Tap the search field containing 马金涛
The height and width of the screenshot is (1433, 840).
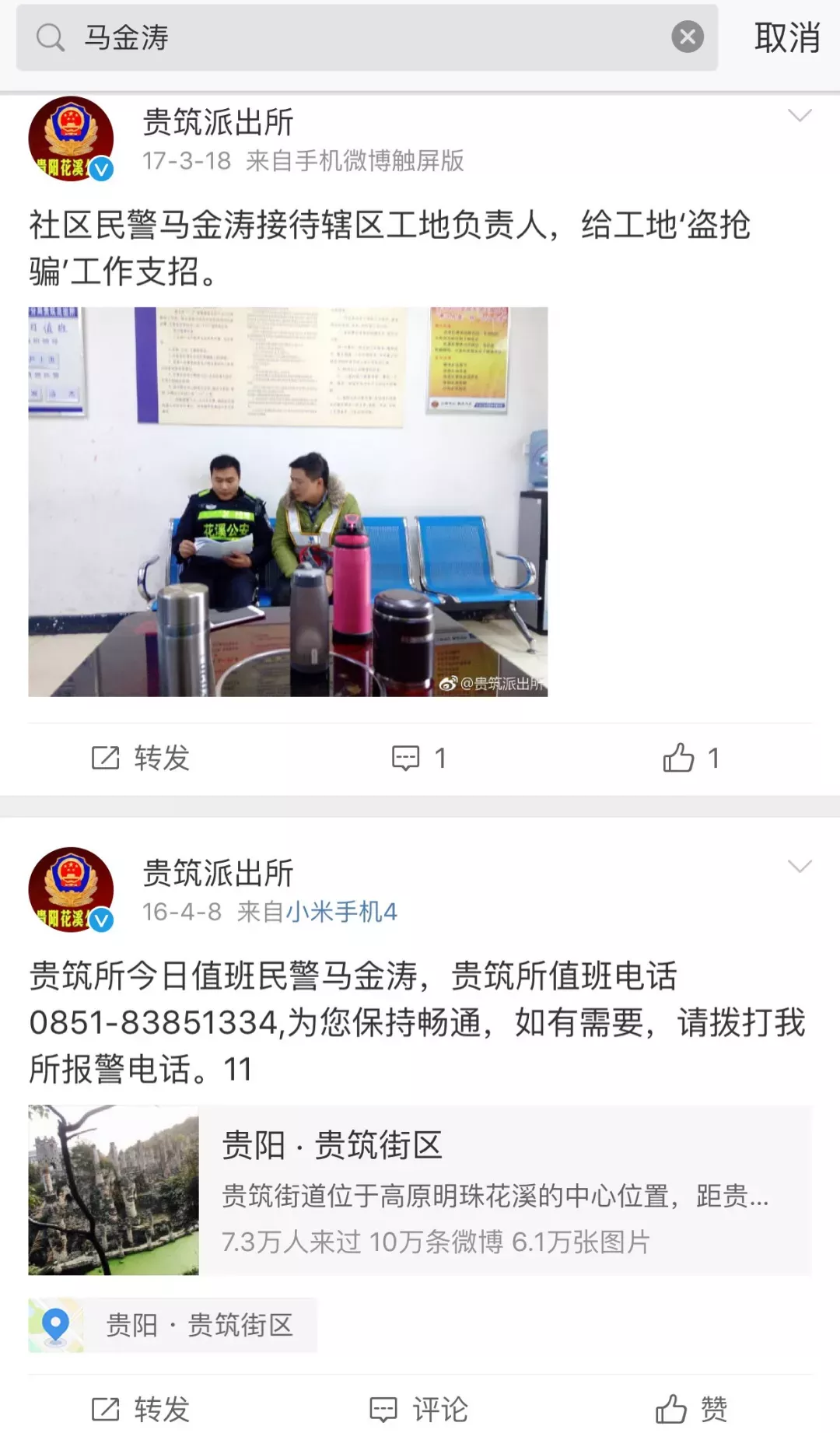tap(350, 37)
